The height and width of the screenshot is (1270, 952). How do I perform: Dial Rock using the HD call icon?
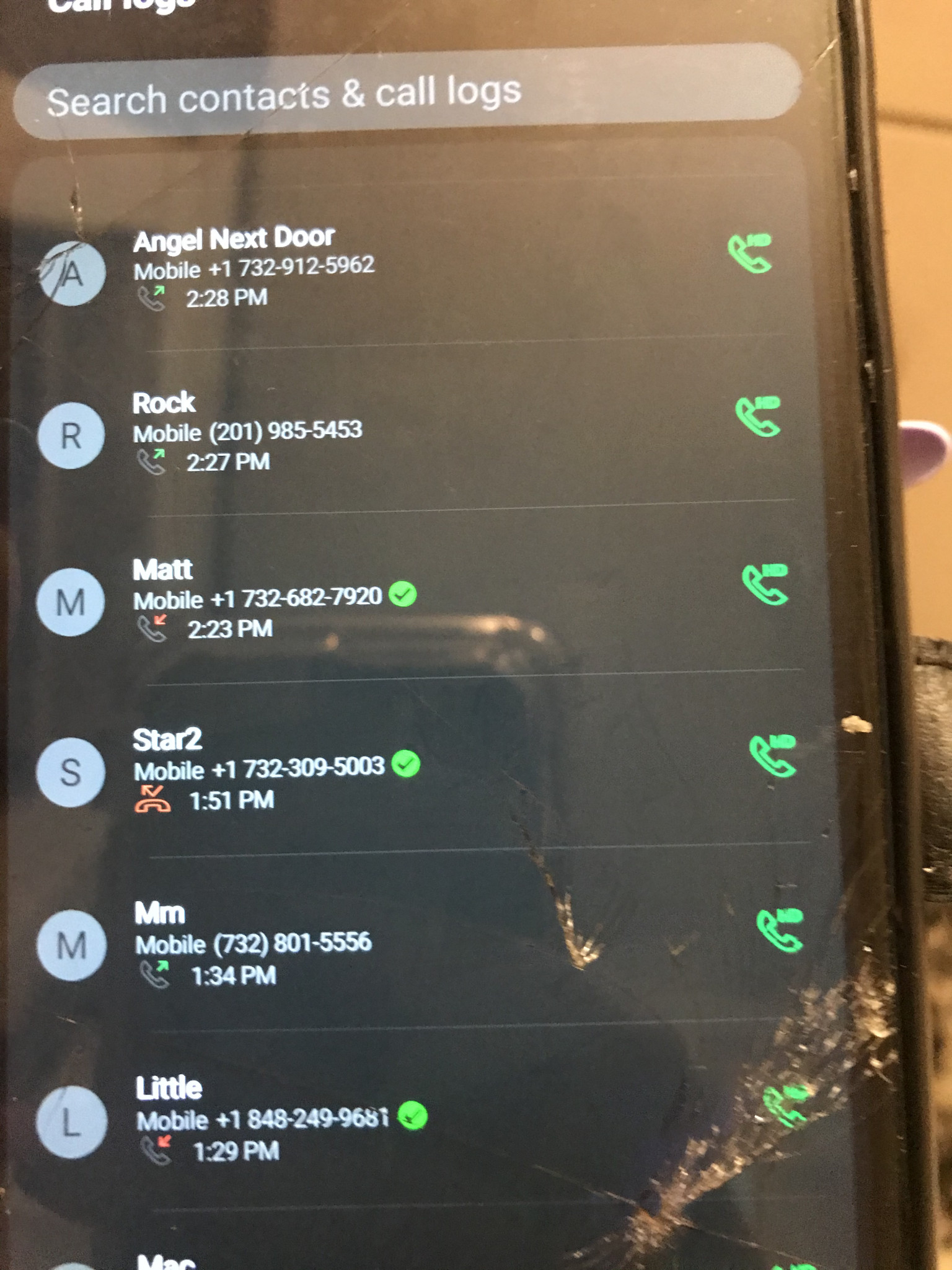(757, 416)
